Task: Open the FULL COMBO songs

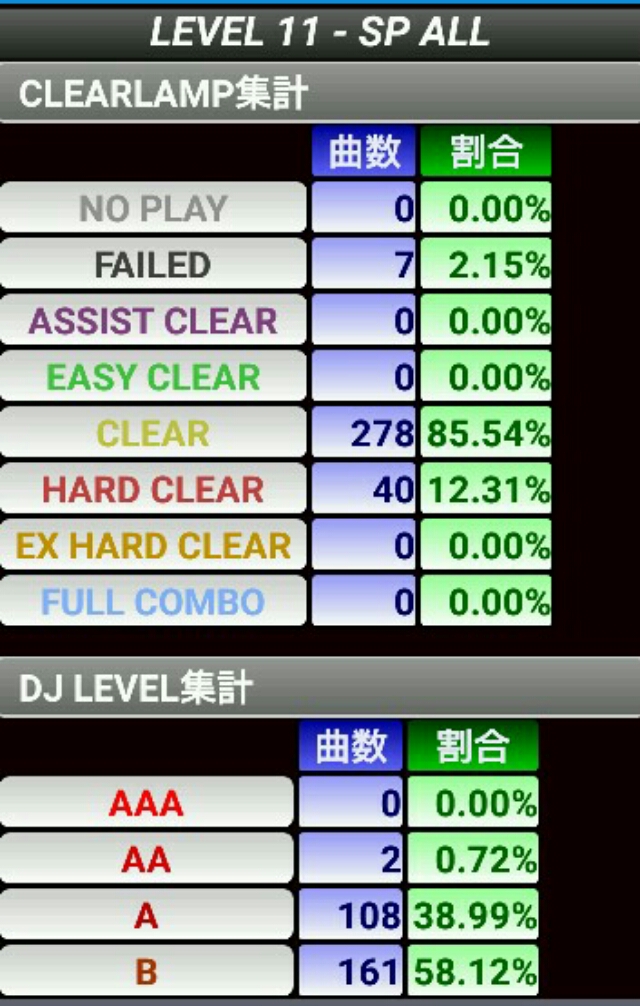Action: click(153, 601)
